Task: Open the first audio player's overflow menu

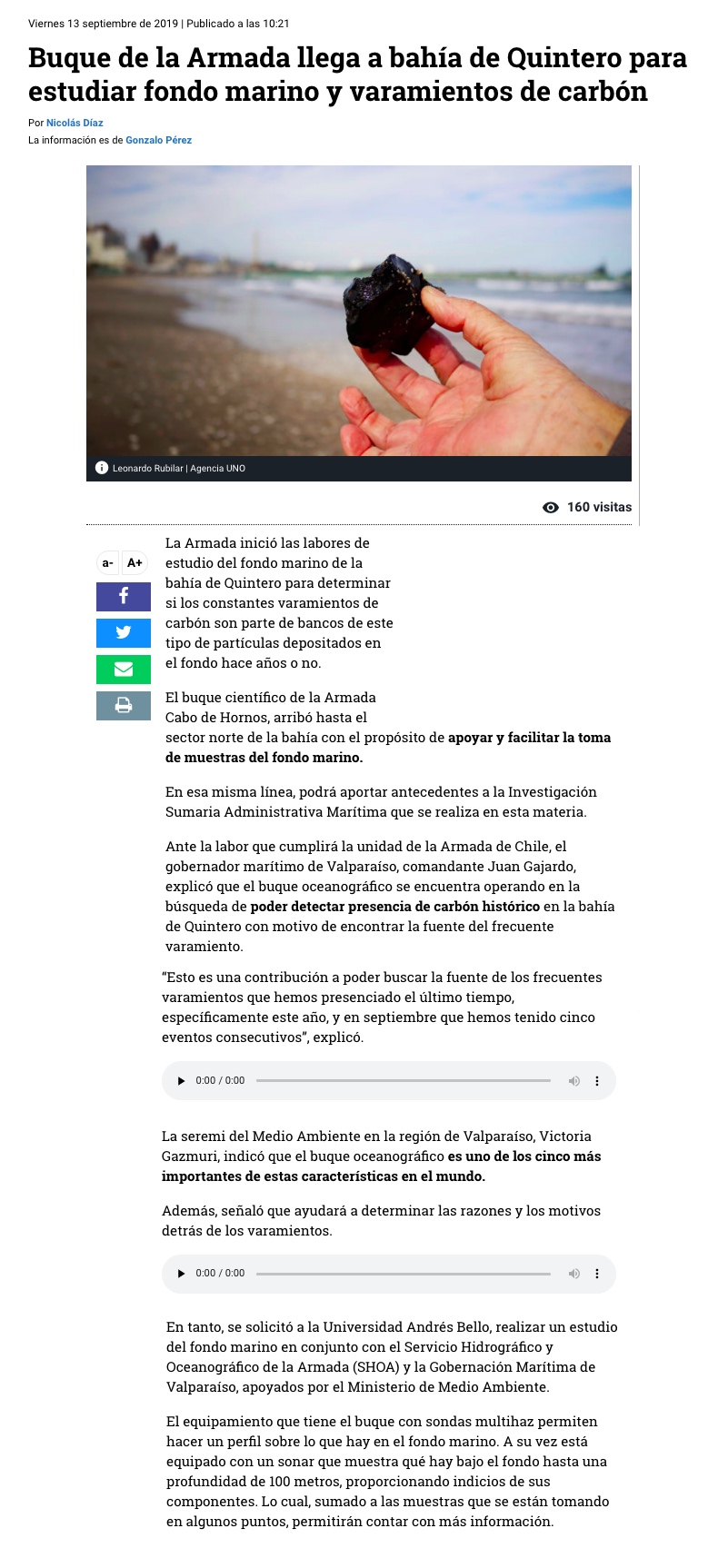Action: tap(597, 1081)
